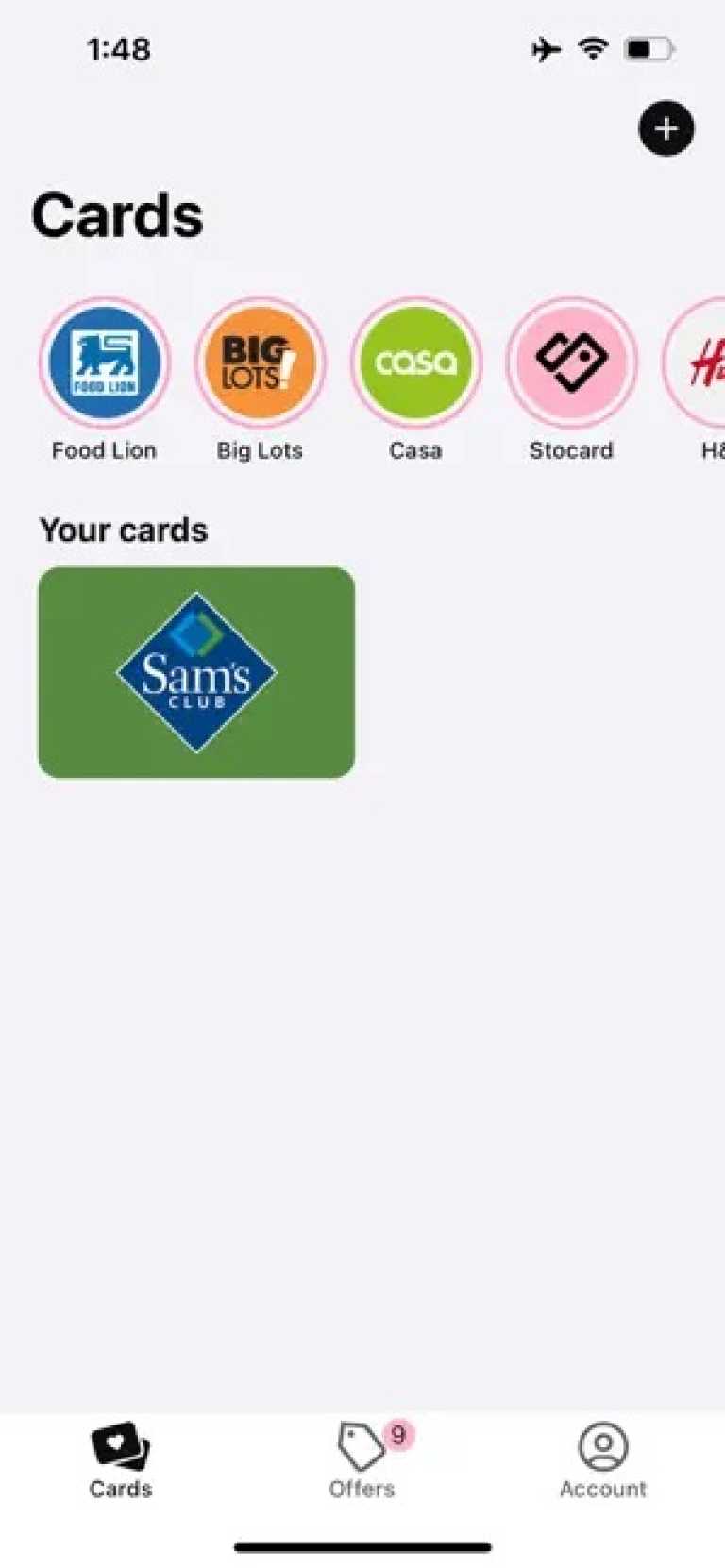Open the Sam's Club card

tap(196, 672)
